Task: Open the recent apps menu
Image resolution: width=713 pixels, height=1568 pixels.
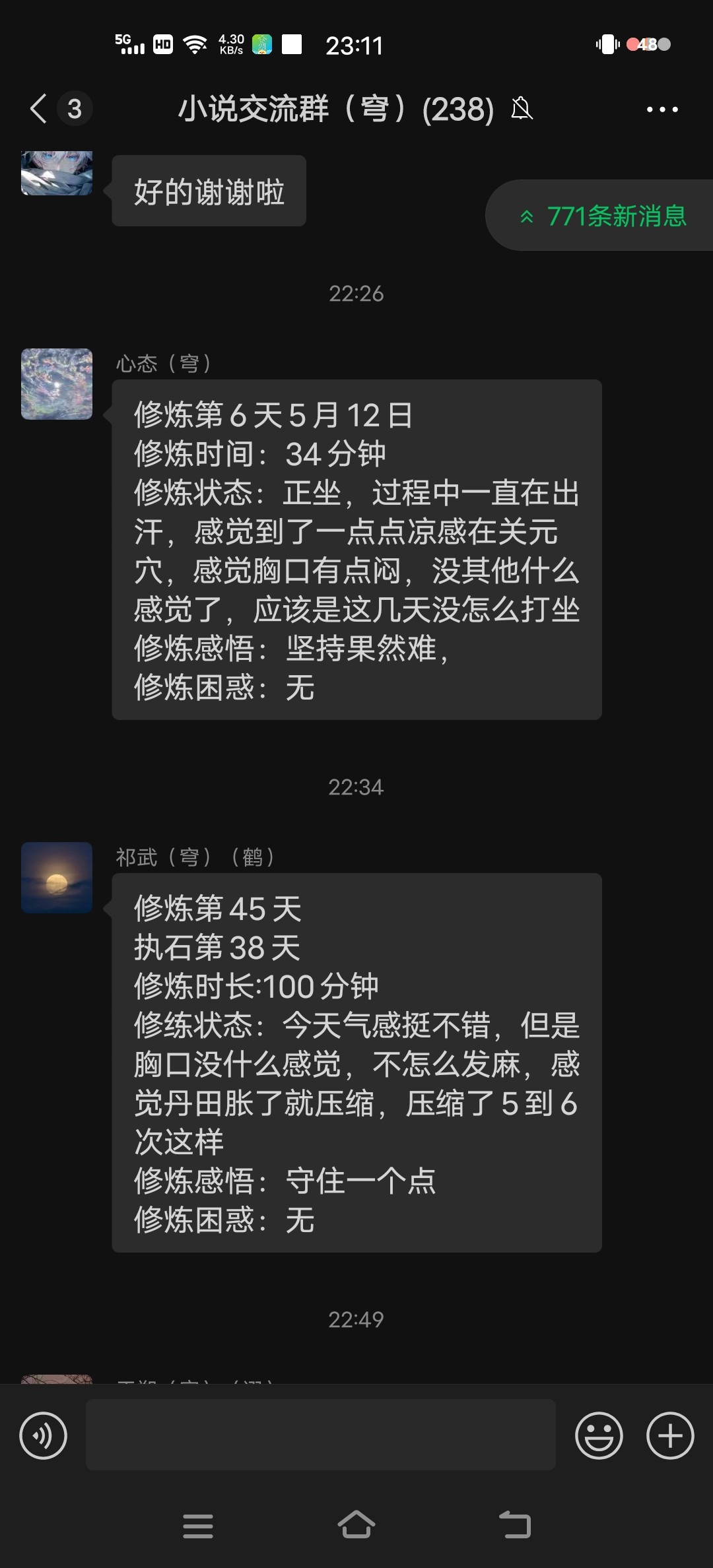Action: 197,1526
